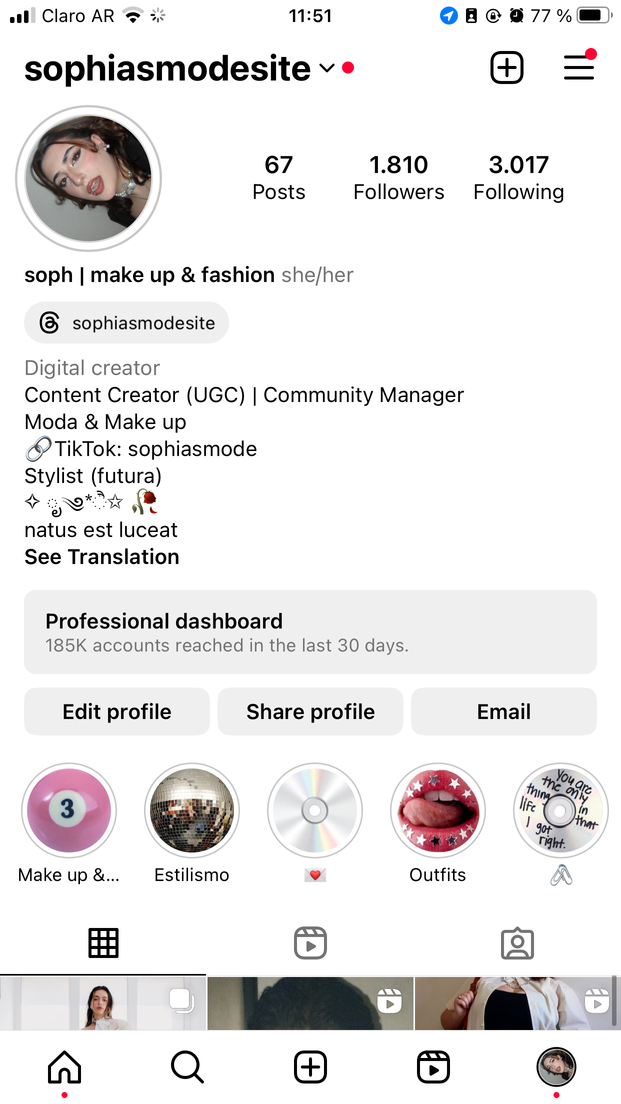Open the Search tab in bottom bar
Image resolution: width=621 pixels, height=1104 pixels.
pyautogui.click(x=187, y=1067)
